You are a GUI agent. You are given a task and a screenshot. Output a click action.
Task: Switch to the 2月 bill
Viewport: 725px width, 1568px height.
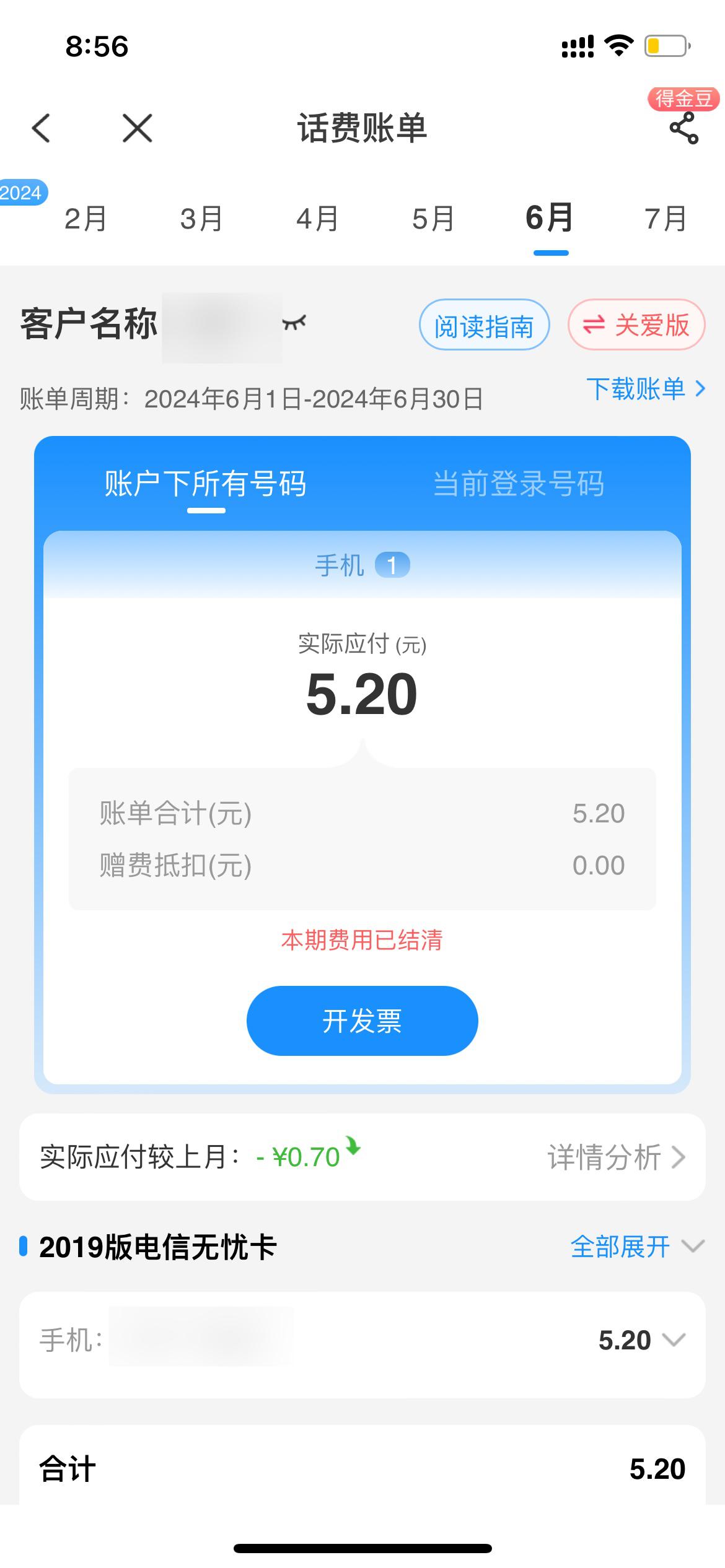(x=86, y=219)
